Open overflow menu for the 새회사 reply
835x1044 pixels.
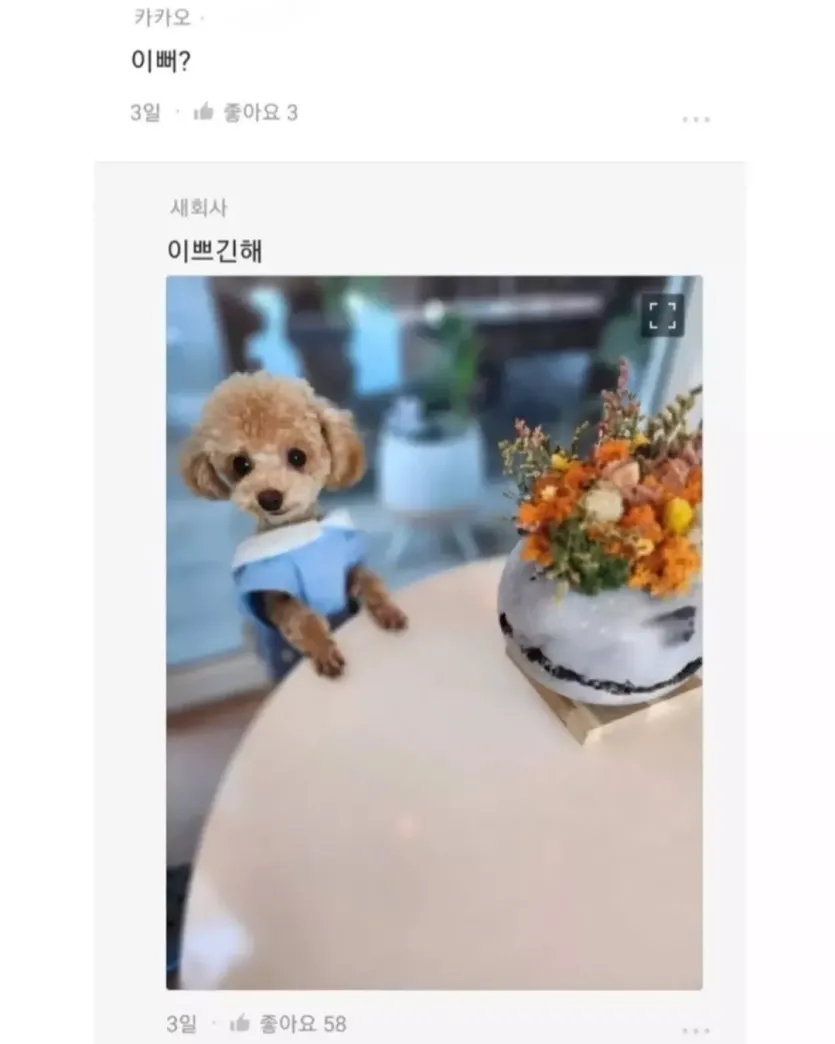(696, 1029)
